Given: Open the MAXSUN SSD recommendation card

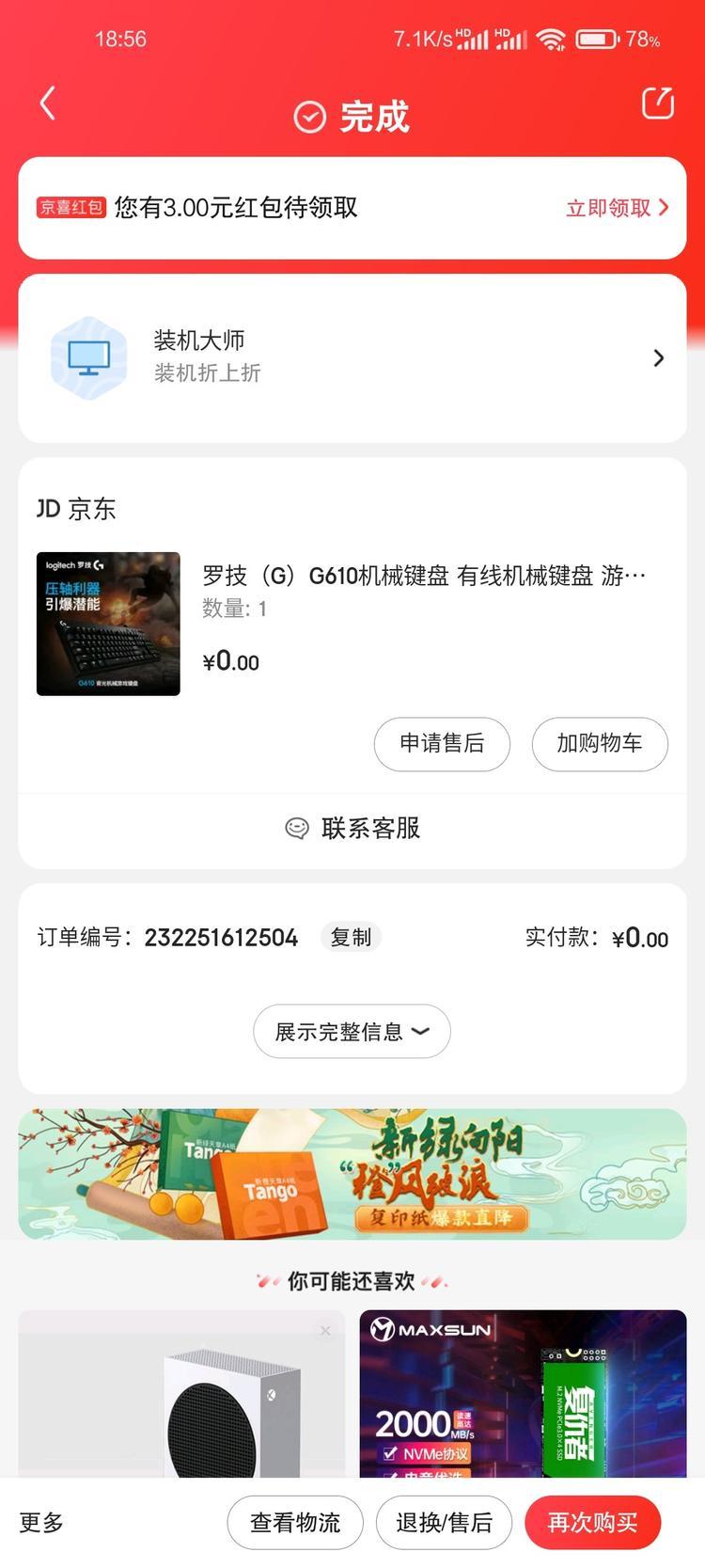Looking at the screenshot, I should pos(523,1392).
